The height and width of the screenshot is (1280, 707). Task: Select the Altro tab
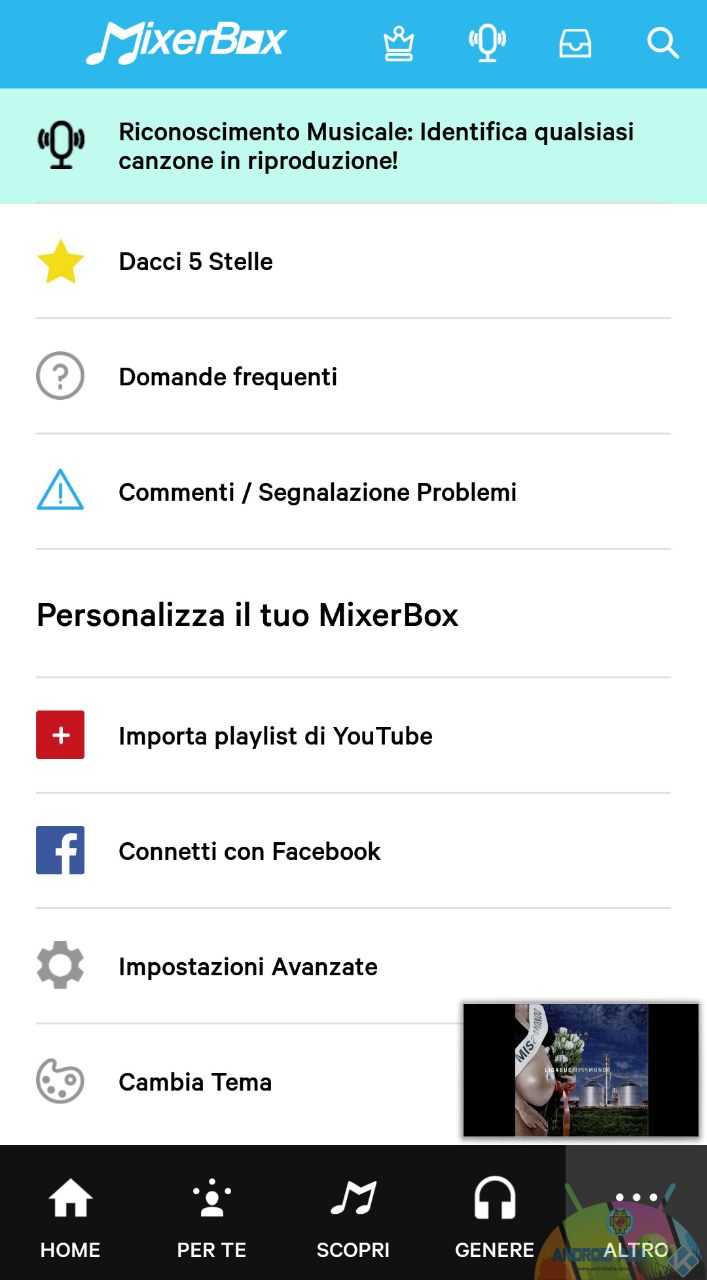[636, 1213]
